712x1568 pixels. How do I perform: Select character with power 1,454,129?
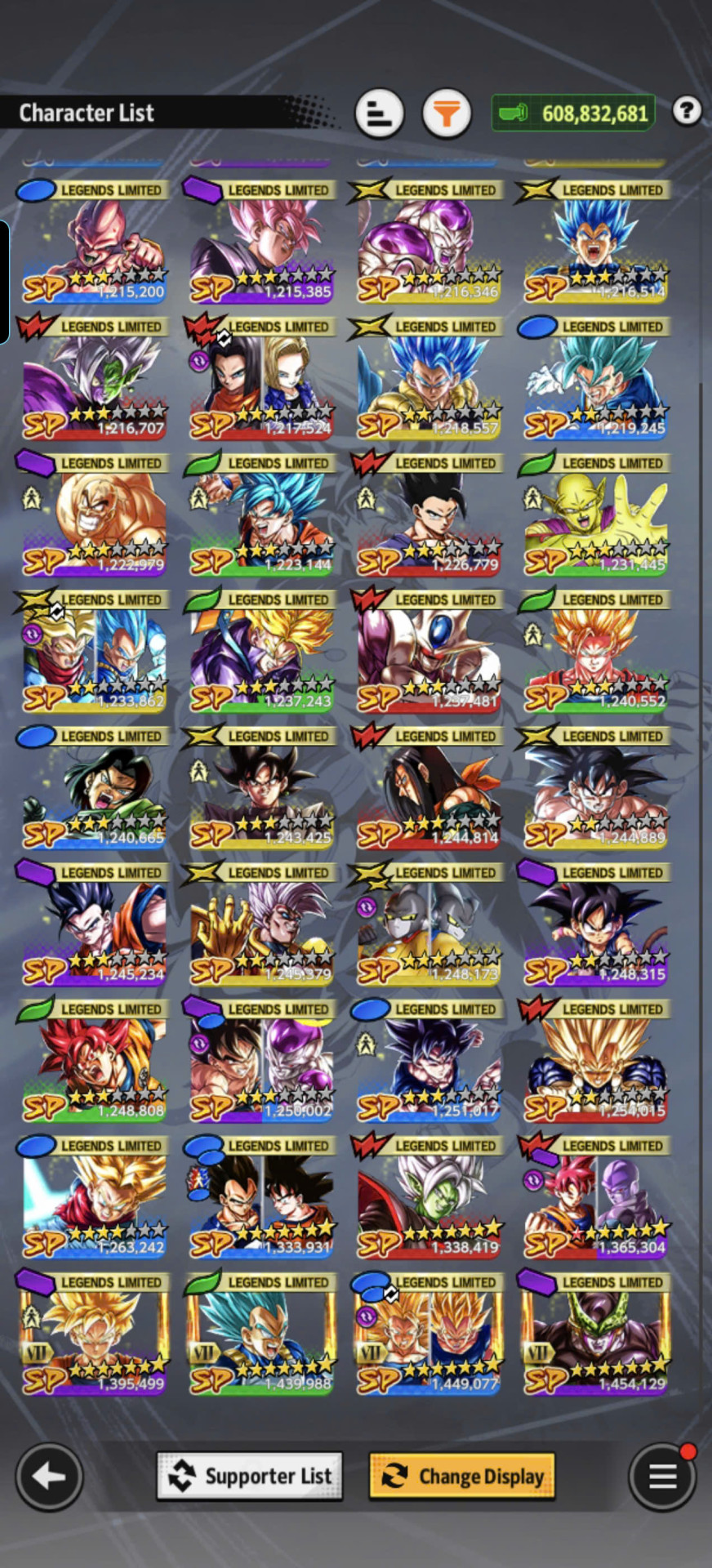coord(596,1333)
